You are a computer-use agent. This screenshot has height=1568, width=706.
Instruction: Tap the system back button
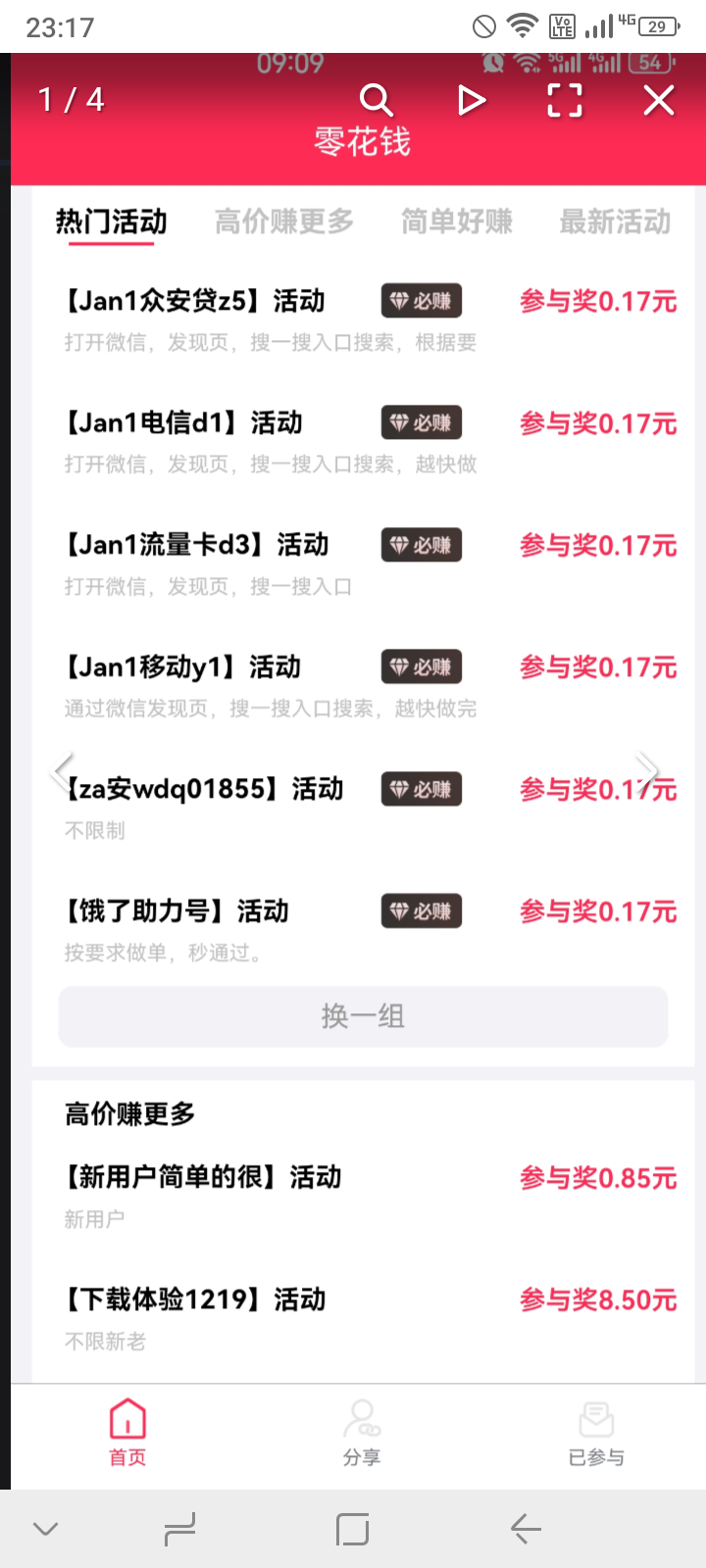(x=527, y=1529)
